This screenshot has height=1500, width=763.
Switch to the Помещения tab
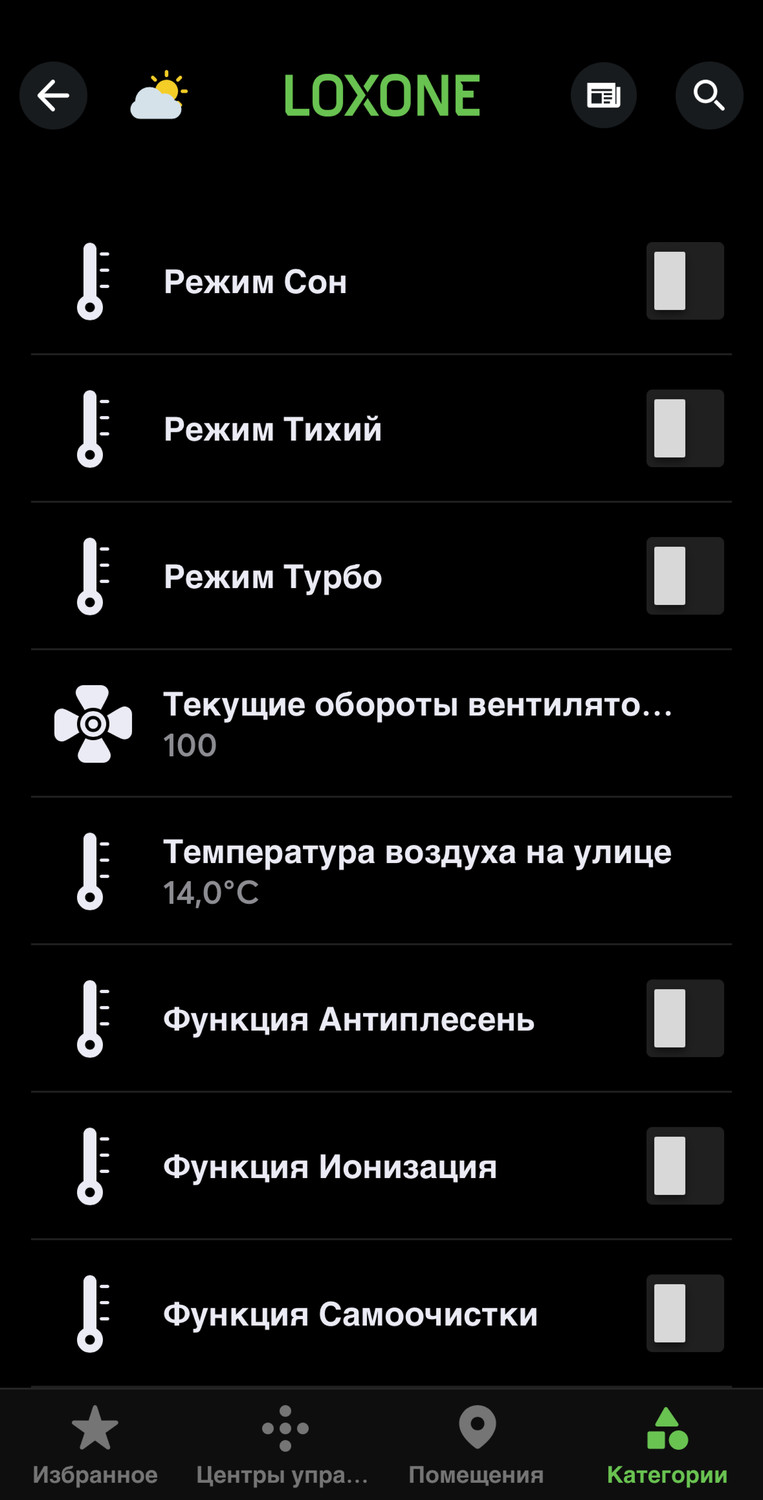coord(476,1445)
